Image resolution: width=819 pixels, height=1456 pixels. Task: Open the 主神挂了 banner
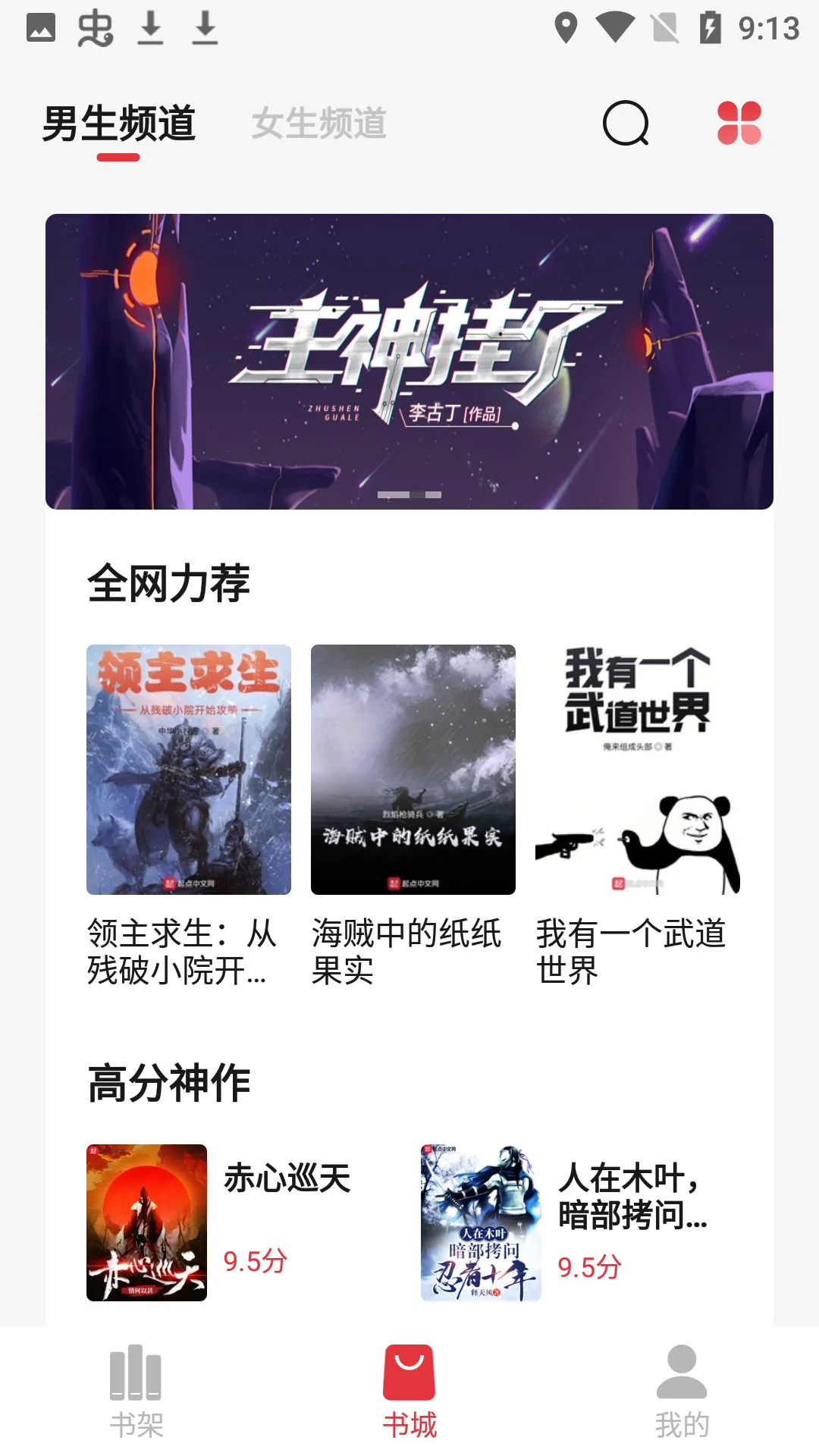pos(409,359)
